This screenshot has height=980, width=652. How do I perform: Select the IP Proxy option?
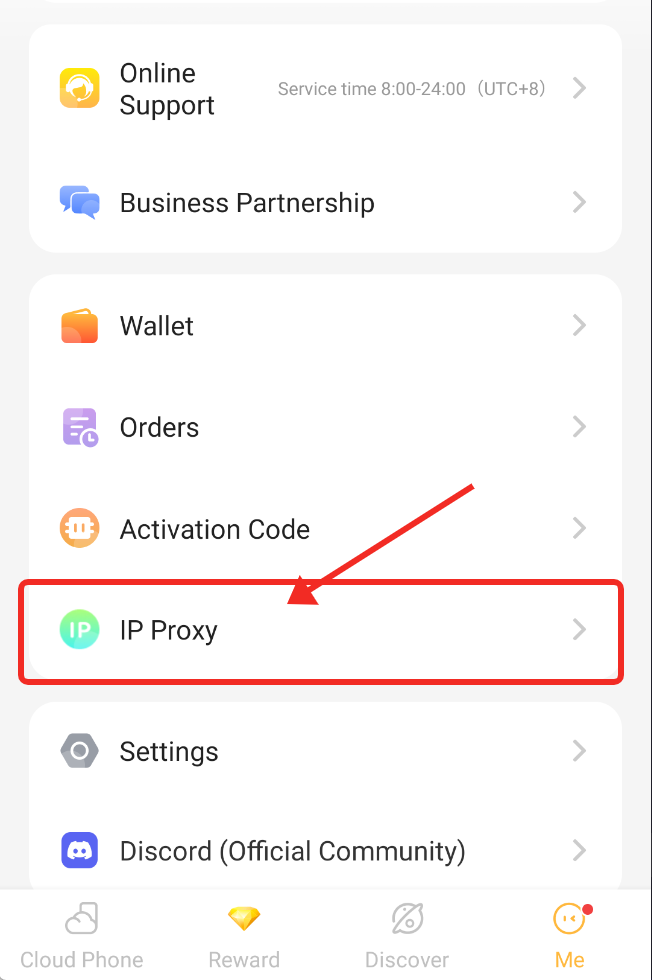click(168, 631)
